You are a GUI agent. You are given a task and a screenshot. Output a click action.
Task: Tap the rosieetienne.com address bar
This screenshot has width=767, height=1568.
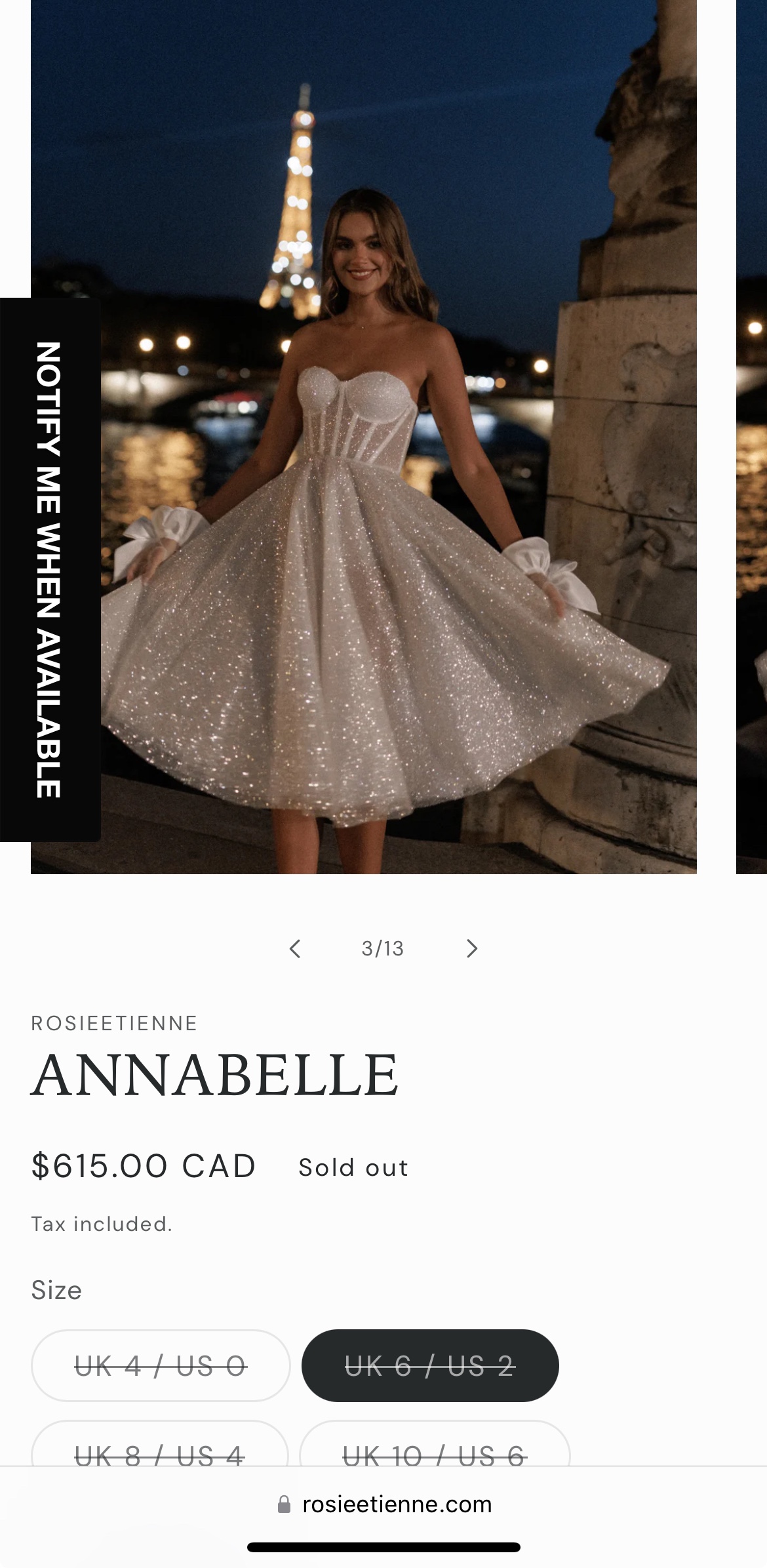(x=384, y=1504)
